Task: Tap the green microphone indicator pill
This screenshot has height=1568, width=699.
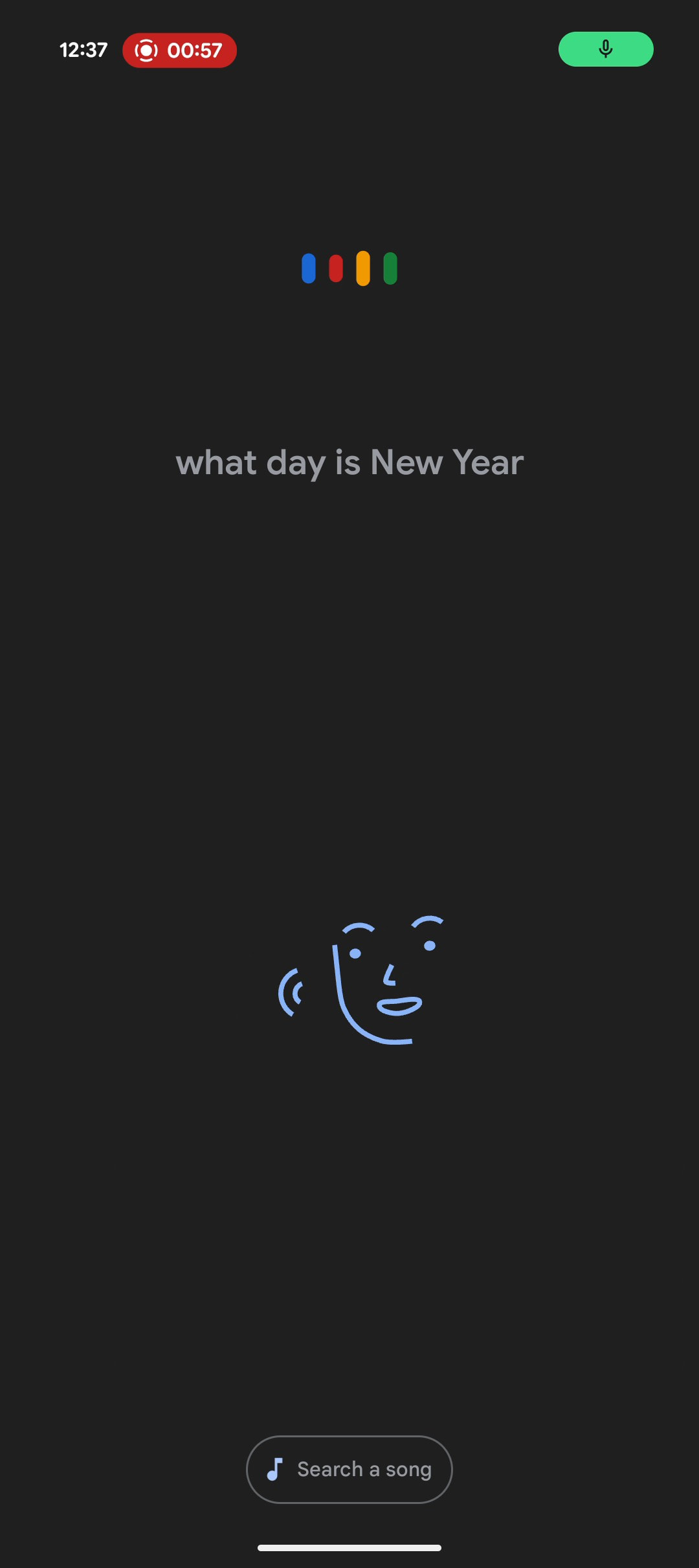Action: pyautogui.click(x=605, y=49)
